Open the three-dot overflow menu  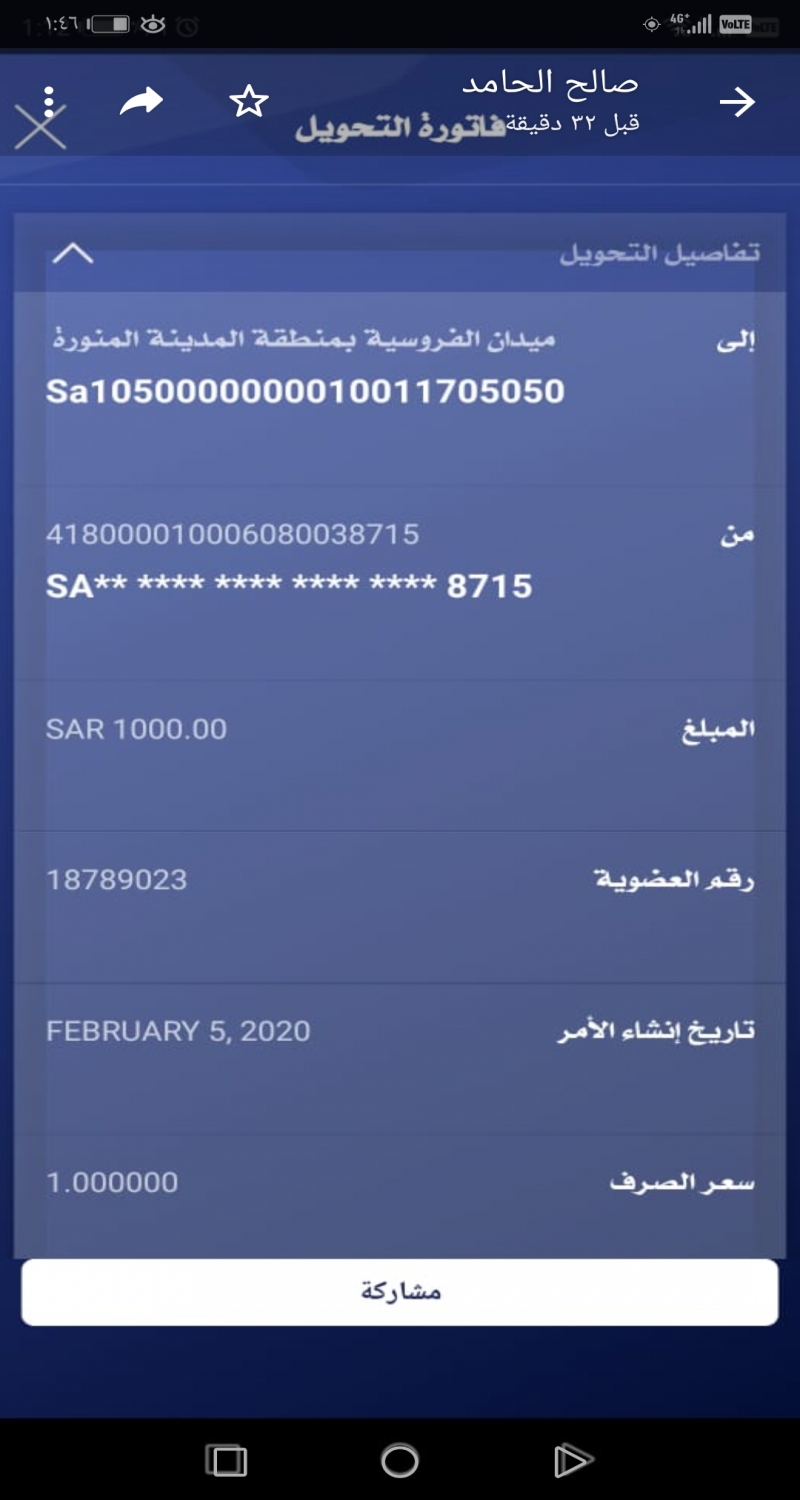[x=48, y=100]
